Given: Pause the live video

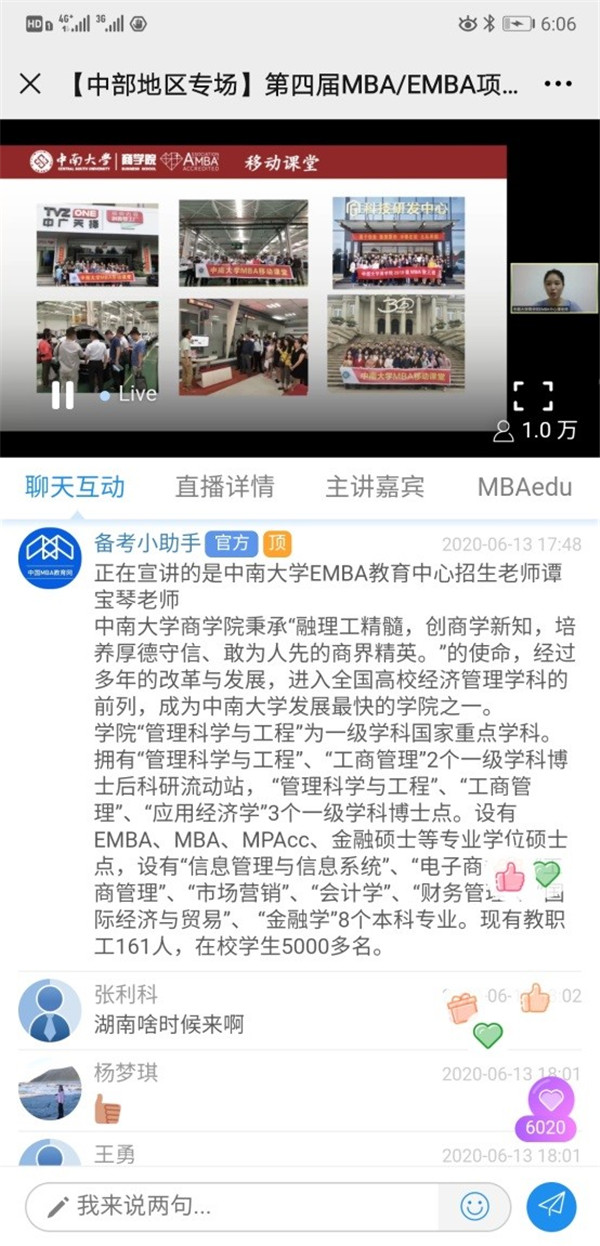Looking at the screenshot, I should click(62, 394).
